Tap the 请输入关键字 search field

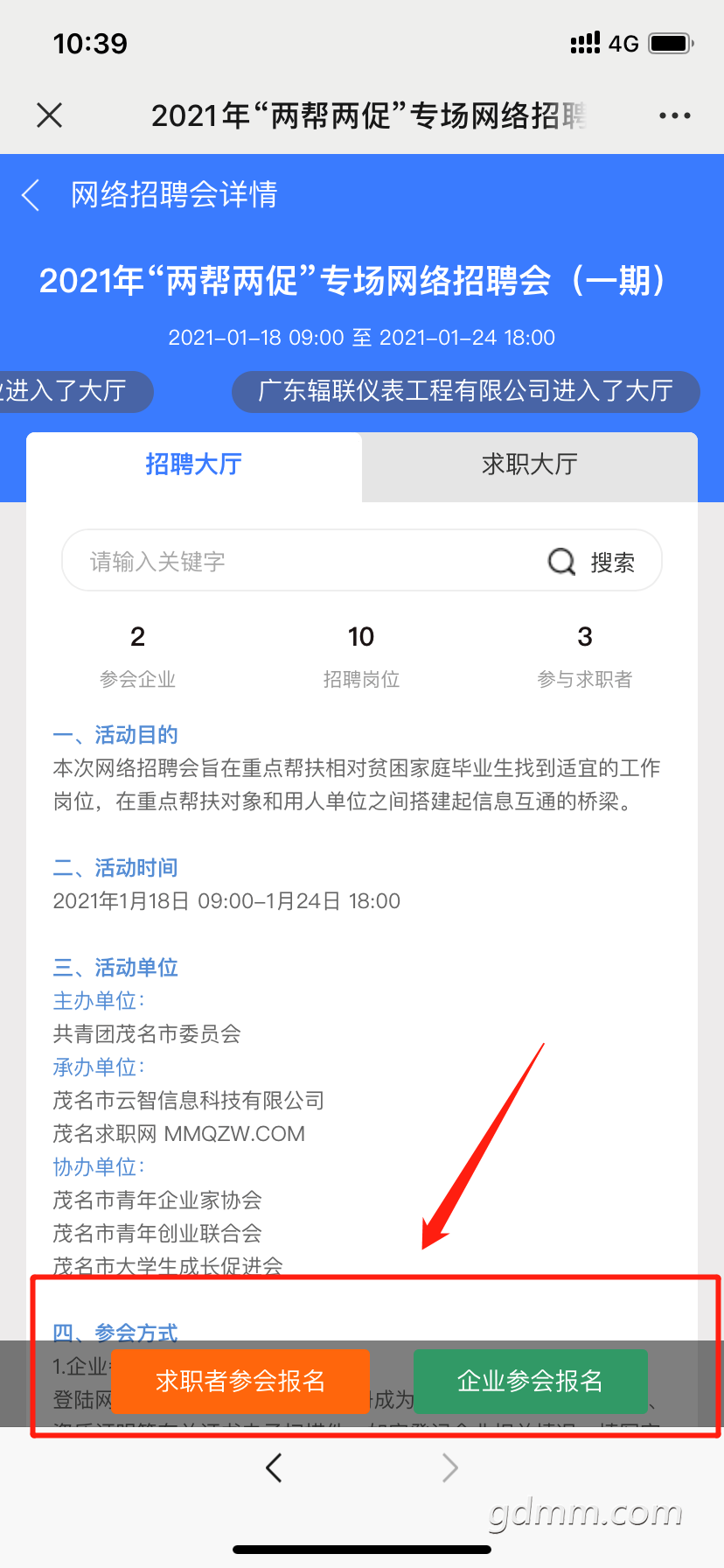point(297,561)
